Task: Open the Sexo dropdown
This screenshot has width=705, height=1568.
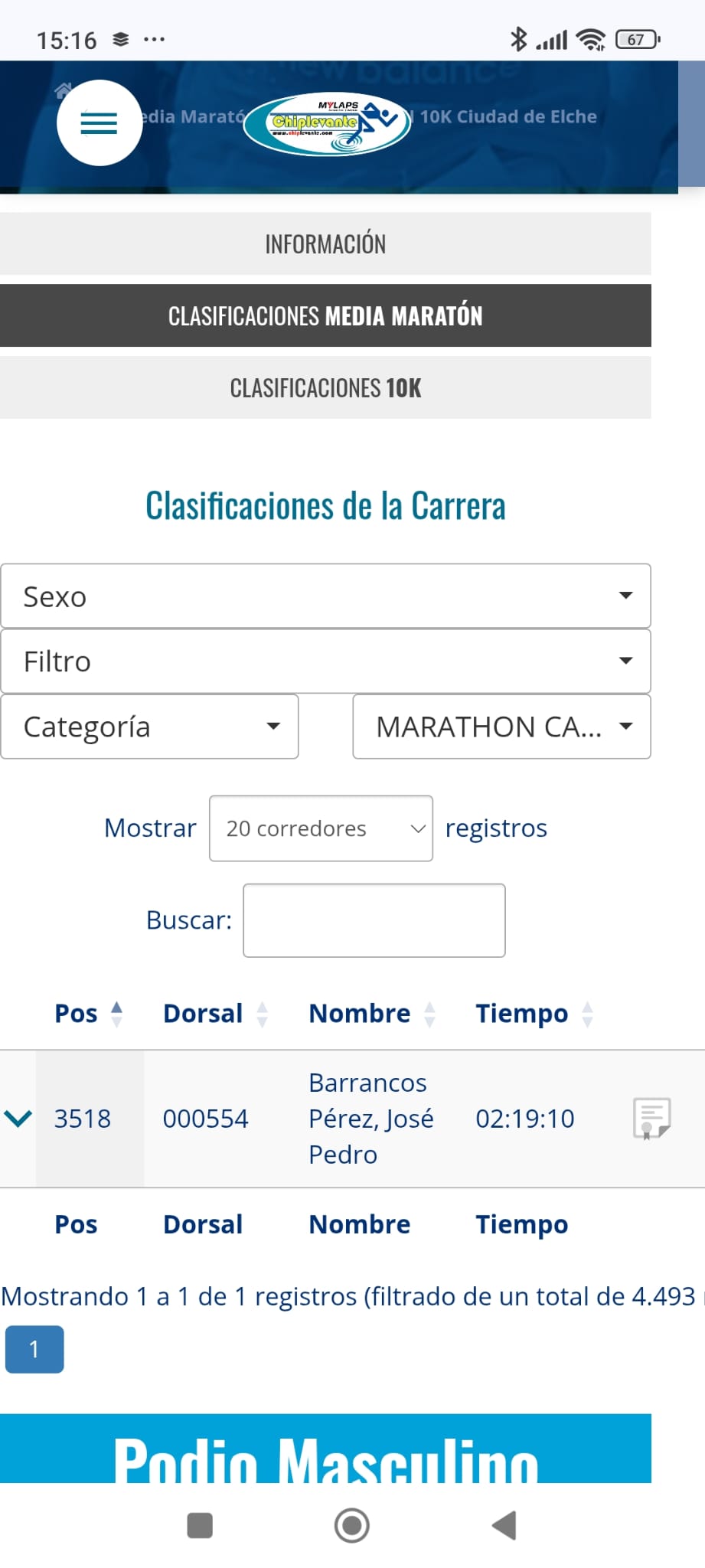Action: point(325,596)
